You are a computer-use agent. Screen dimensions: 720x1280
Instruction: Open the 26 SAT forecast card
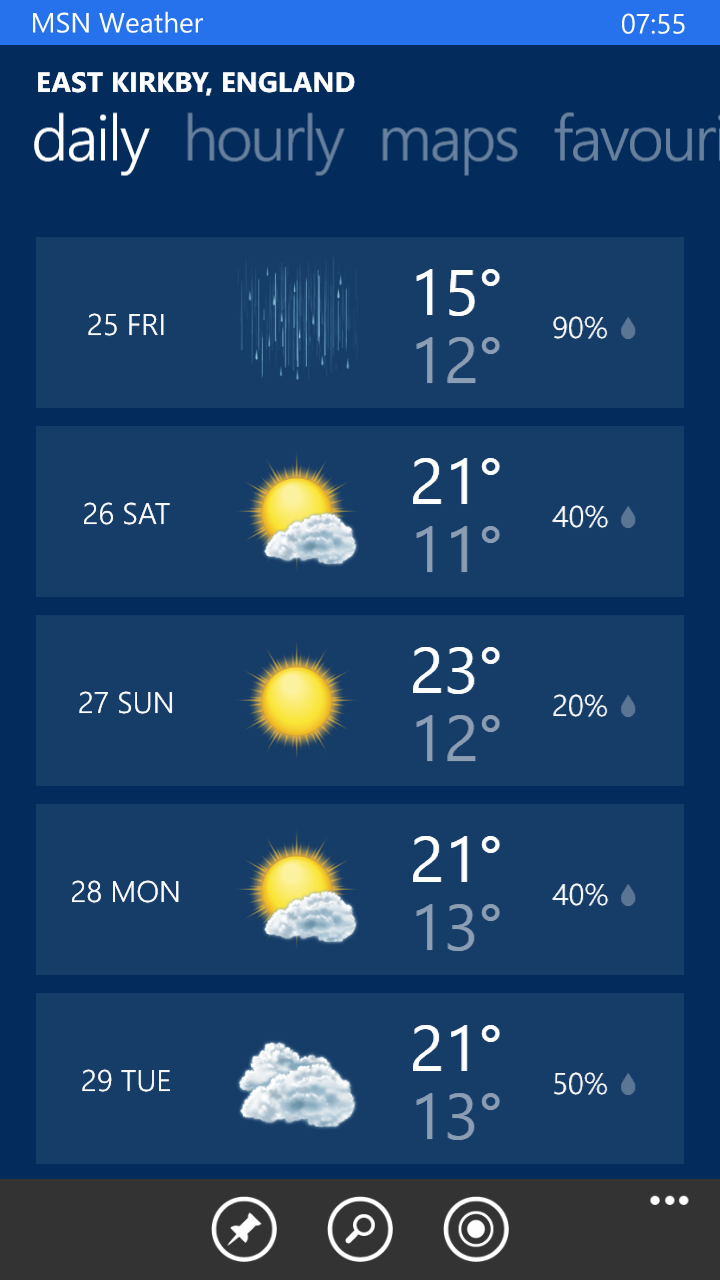[360, 512]
